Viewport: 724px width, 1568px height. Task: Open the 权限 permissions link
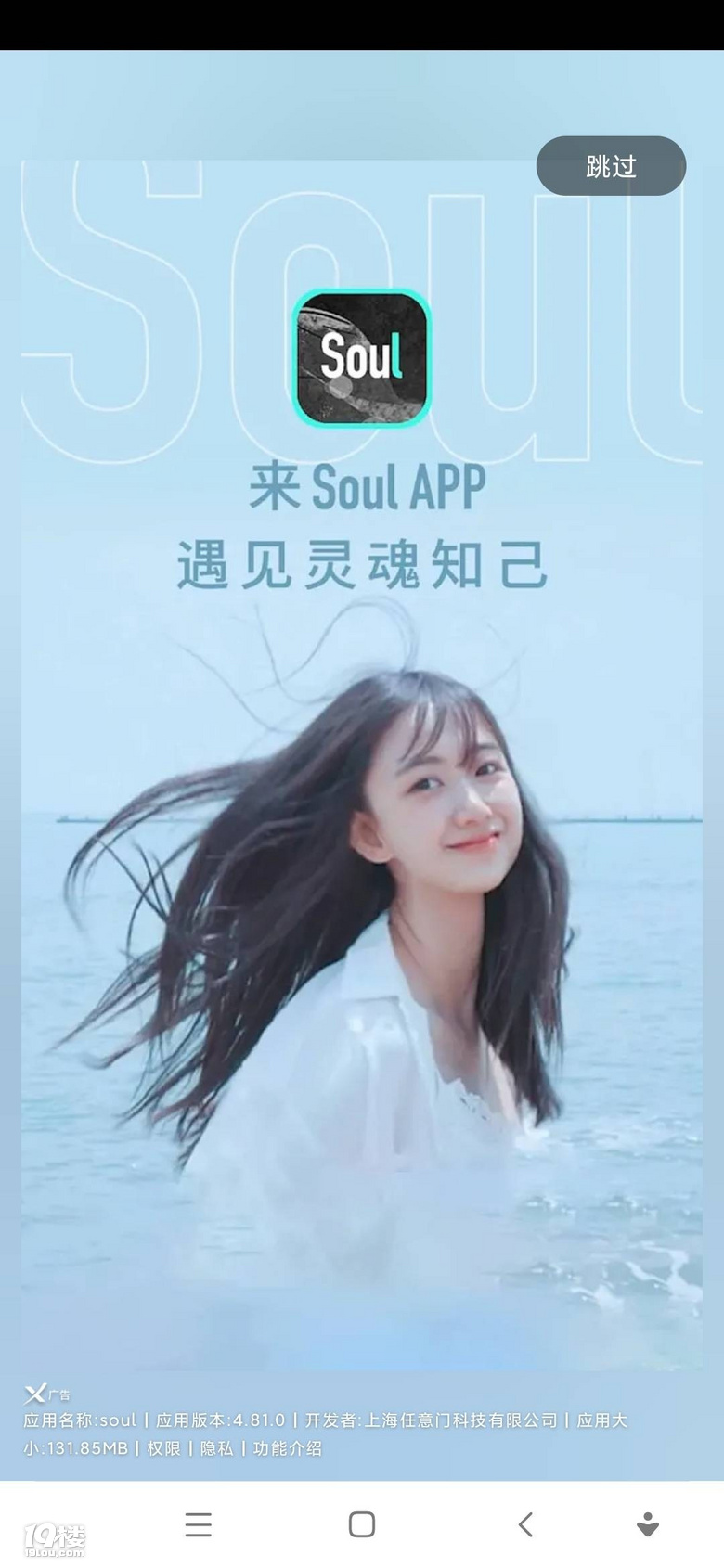[x=163, y=1448]
